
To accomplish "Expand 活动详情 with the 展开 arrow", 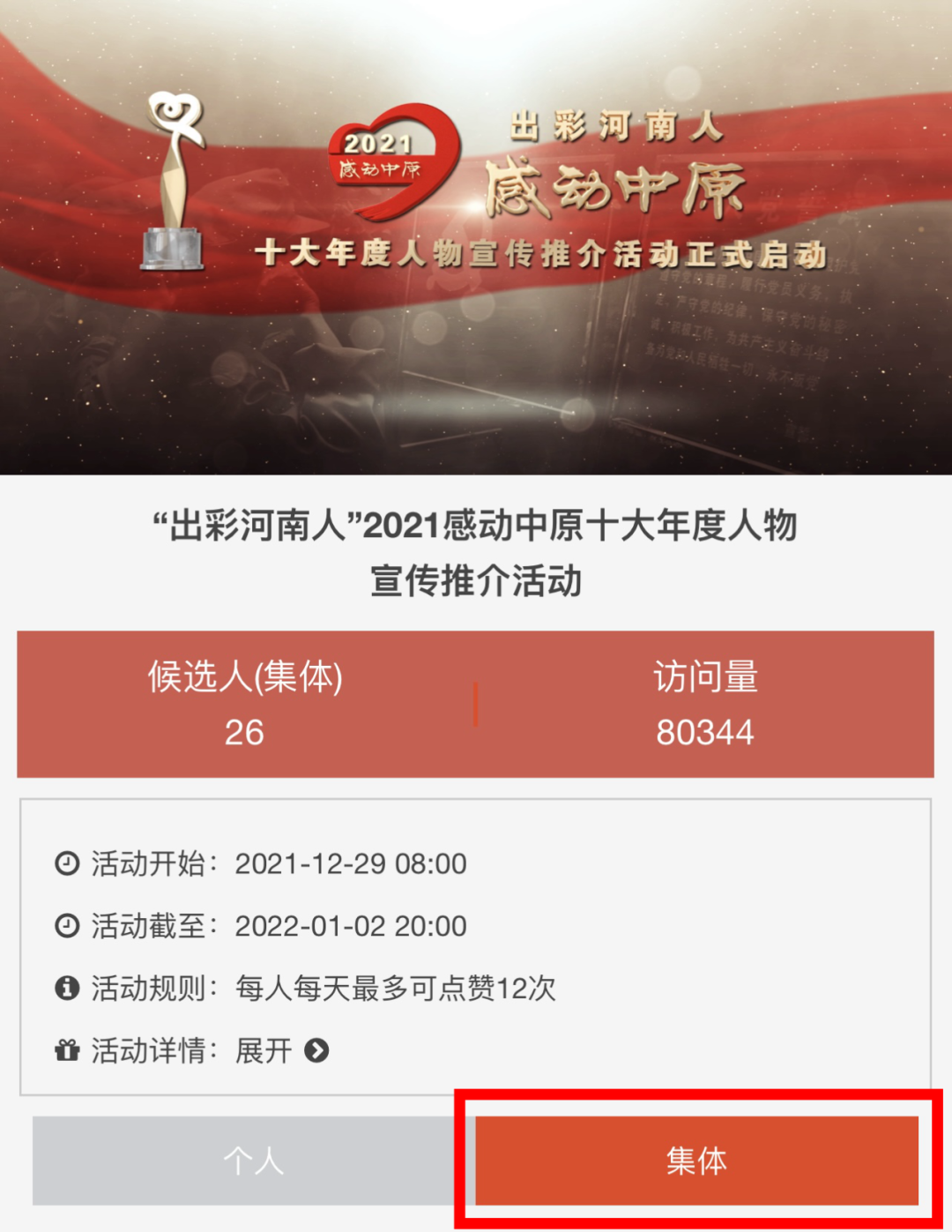I will tap(316, 1050).
